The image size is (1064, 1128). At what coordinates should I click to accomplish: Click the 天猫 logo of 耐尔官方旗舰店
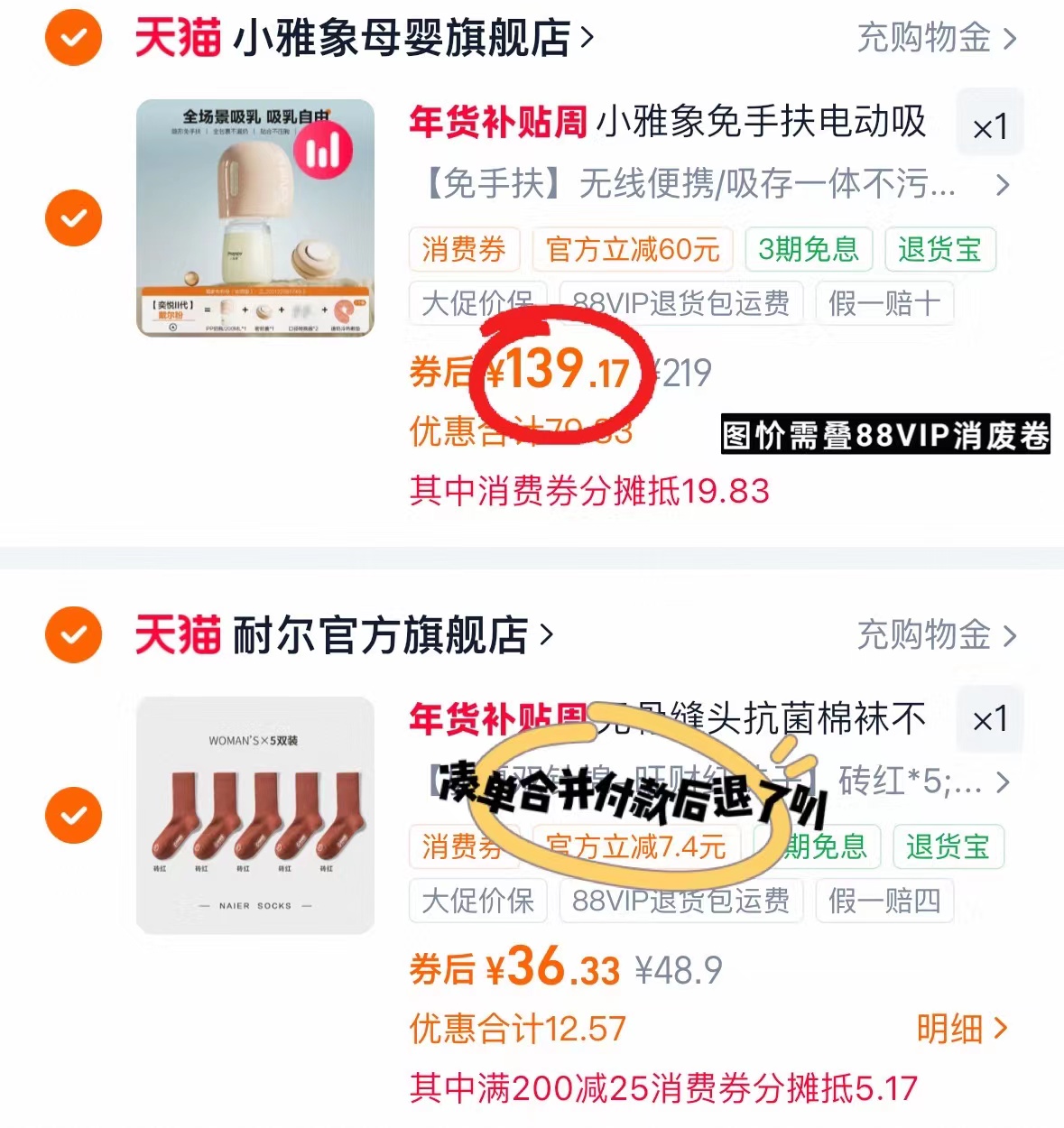tap(177, 634)
